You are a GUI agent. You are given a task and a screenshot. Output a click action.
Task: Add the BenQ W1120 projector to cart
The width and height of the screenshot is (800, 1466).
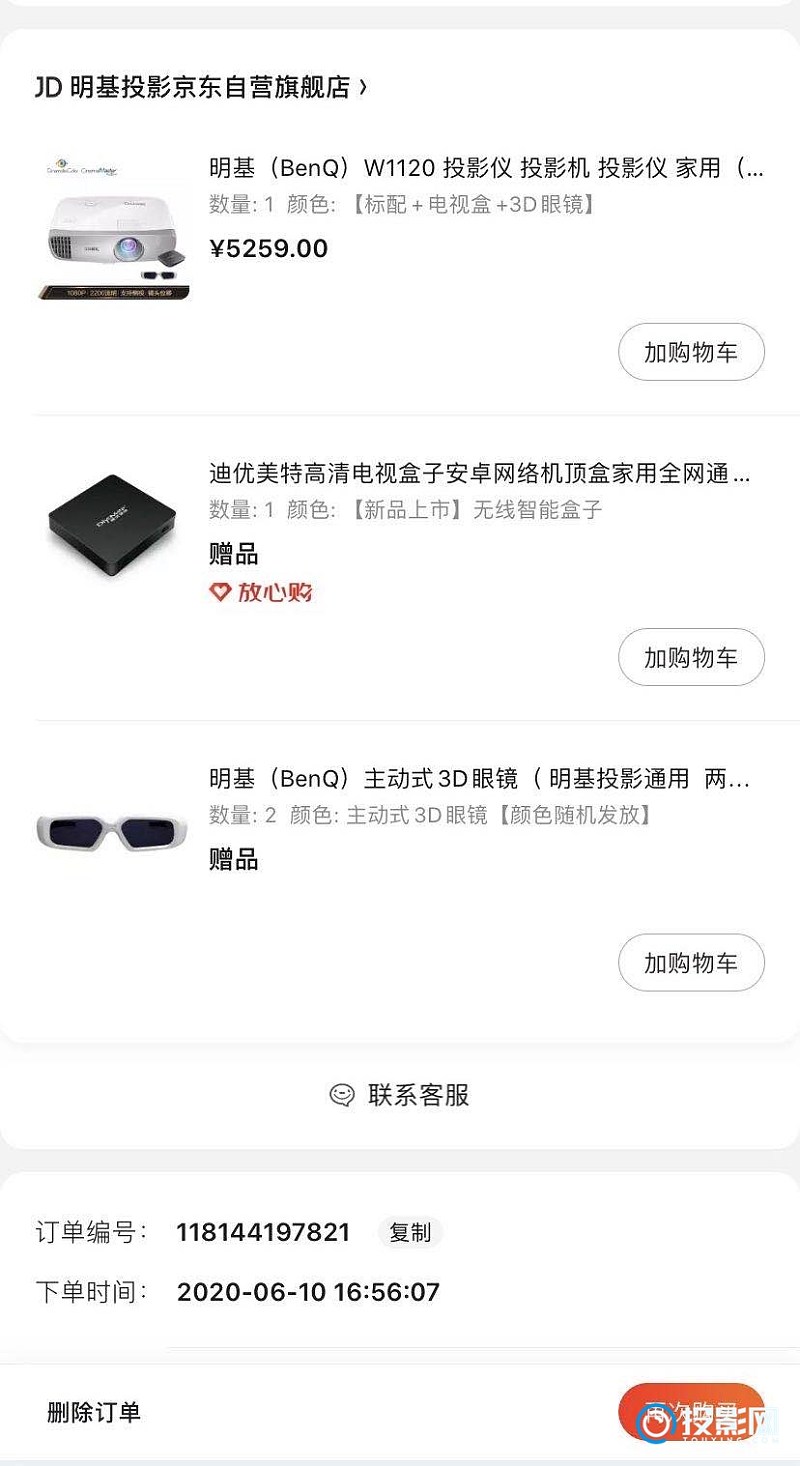pos(691,352)
